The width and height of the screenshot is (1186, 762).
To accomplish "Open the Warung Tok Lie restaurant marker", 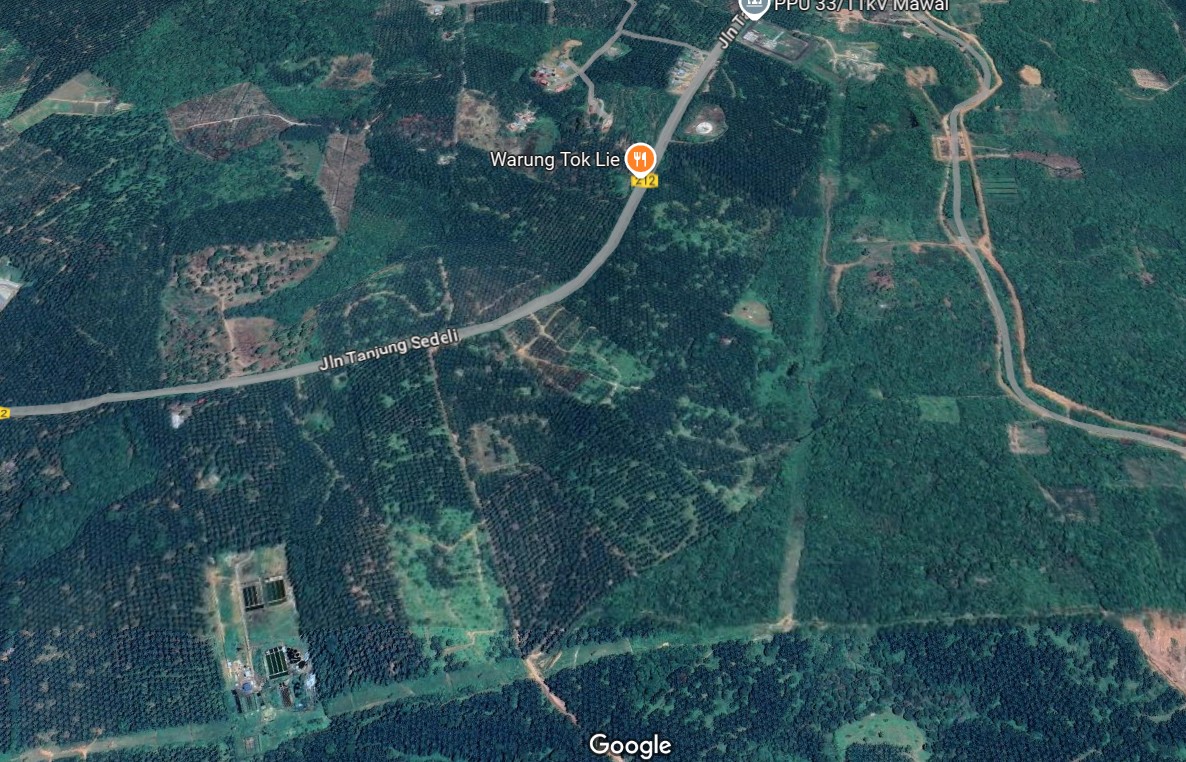I will tap(640, 158).
